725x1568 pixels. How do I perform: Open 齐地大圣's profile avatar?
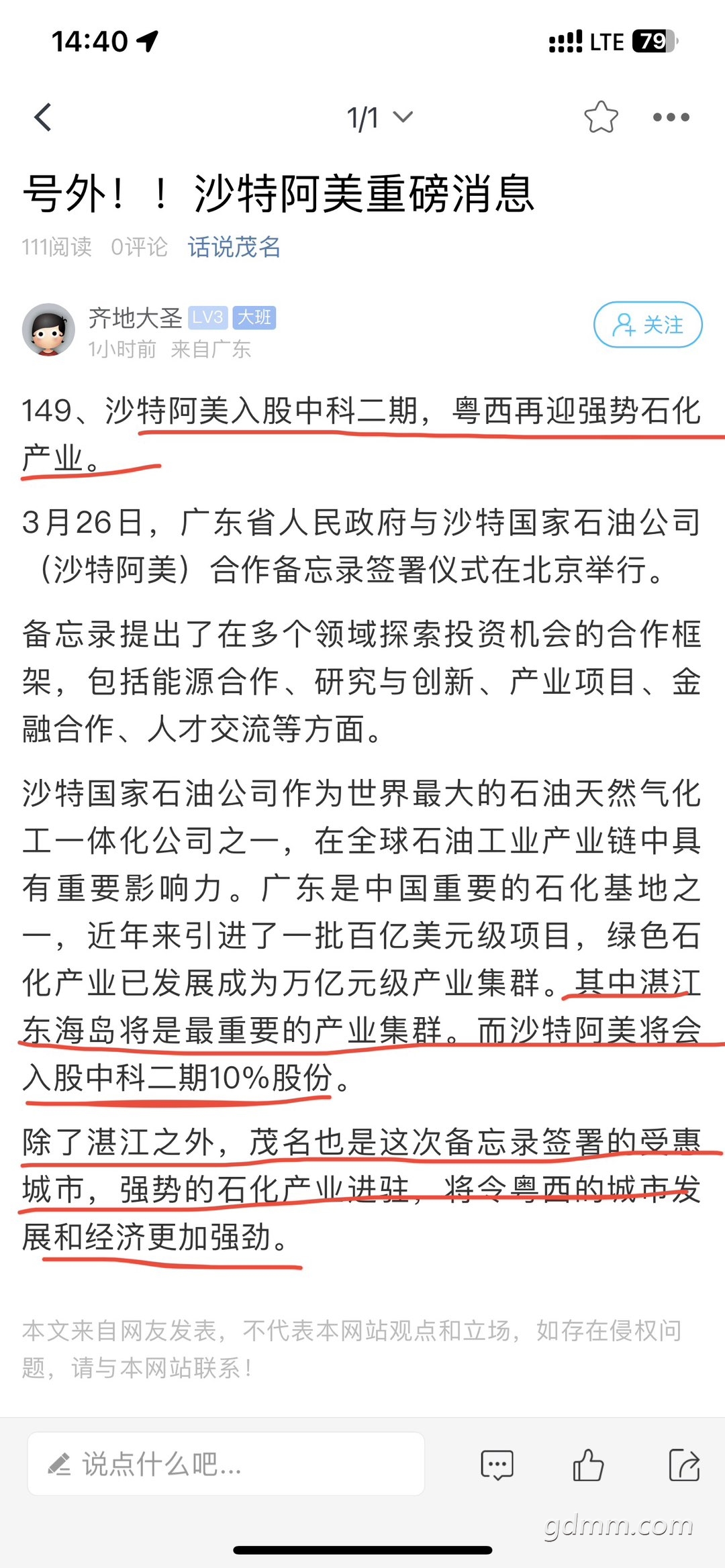click(48, 329)
